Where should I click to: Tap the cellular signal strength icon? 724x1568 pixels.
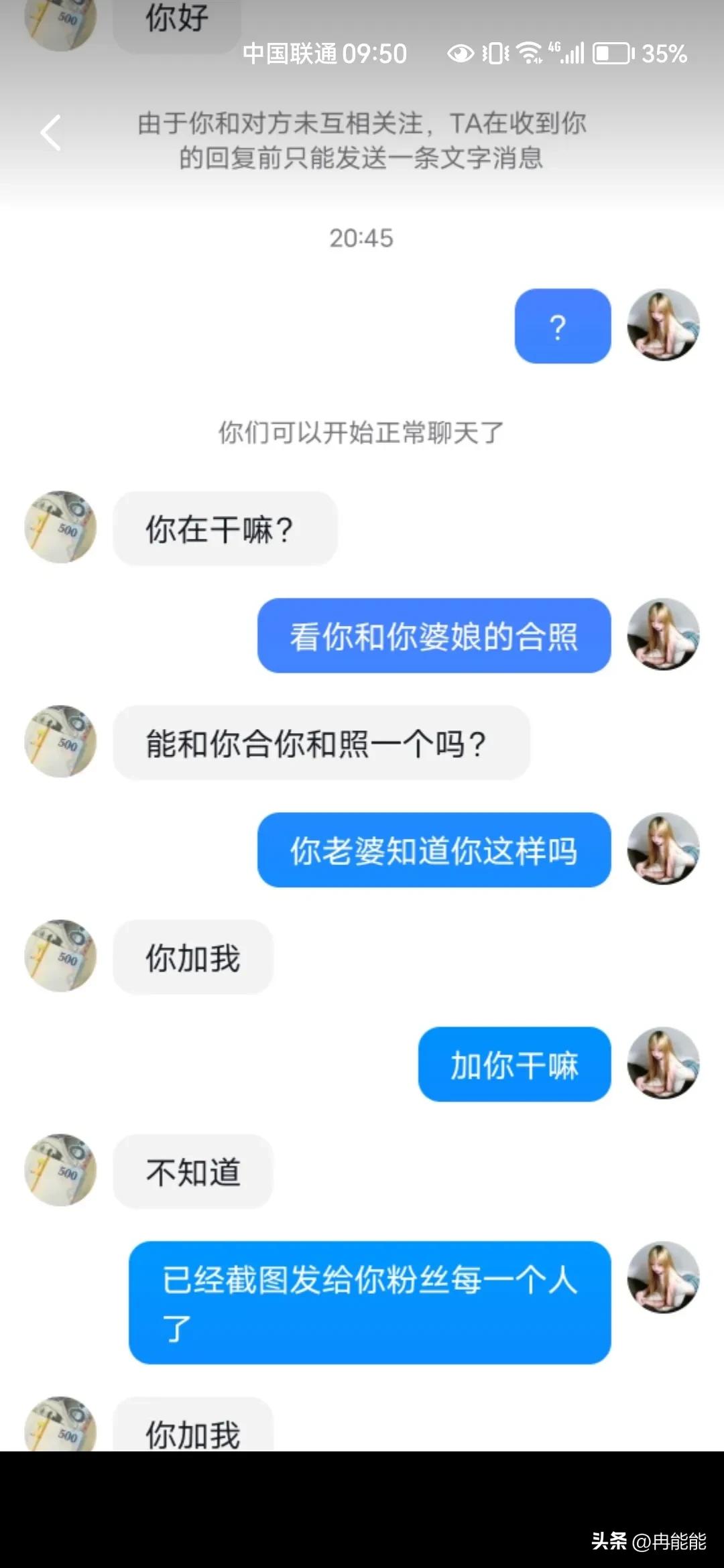[x=574, y=55]
